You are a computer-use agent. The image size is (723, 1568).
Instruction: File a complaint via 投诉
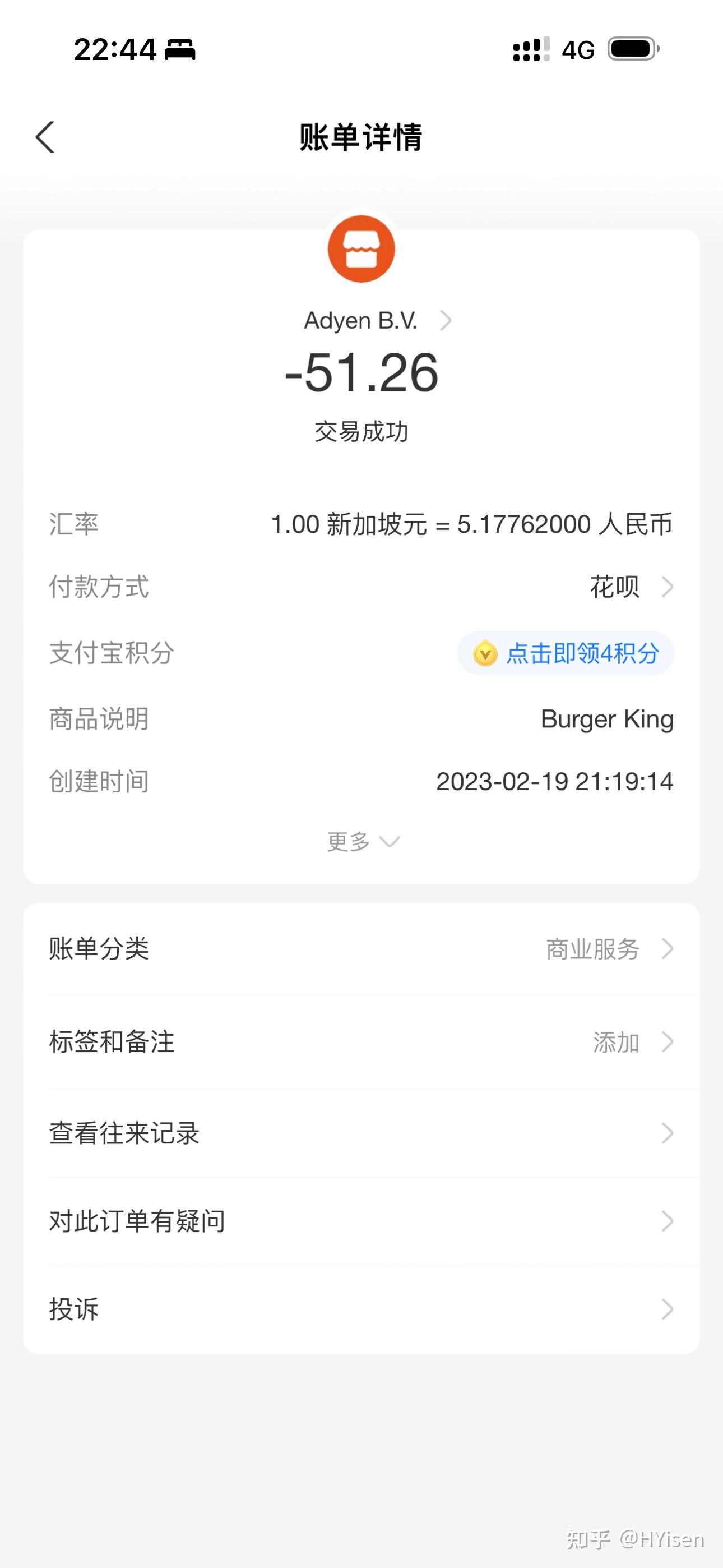click(361, 1309)
